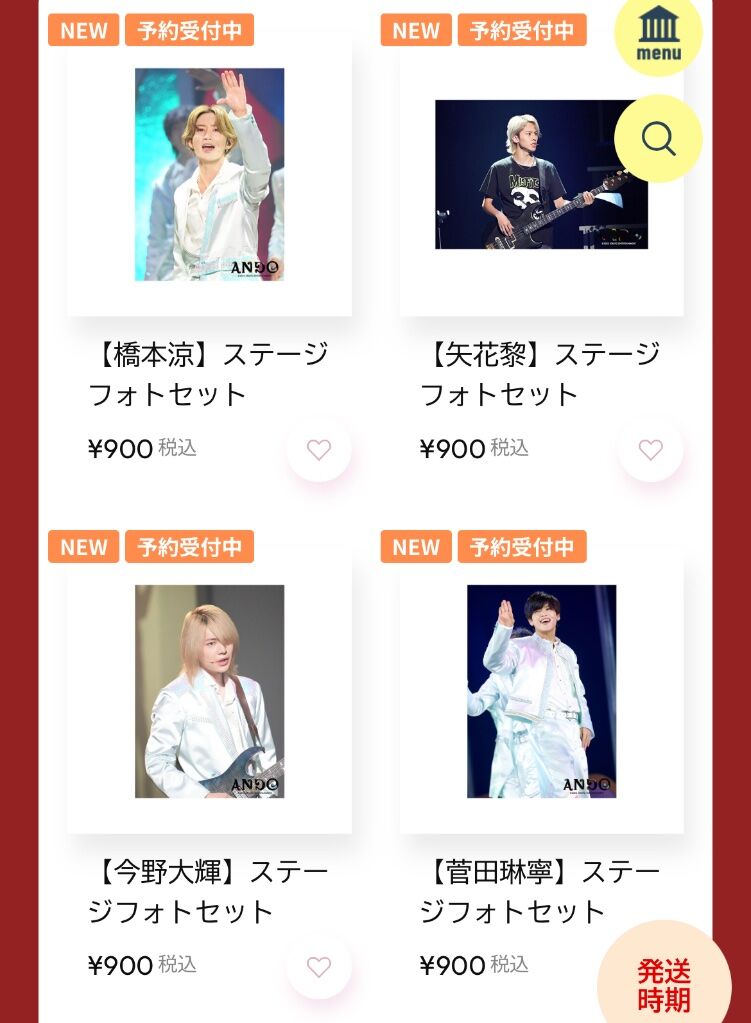Tap the 発送時期 shipping time button

coord(664,983)
